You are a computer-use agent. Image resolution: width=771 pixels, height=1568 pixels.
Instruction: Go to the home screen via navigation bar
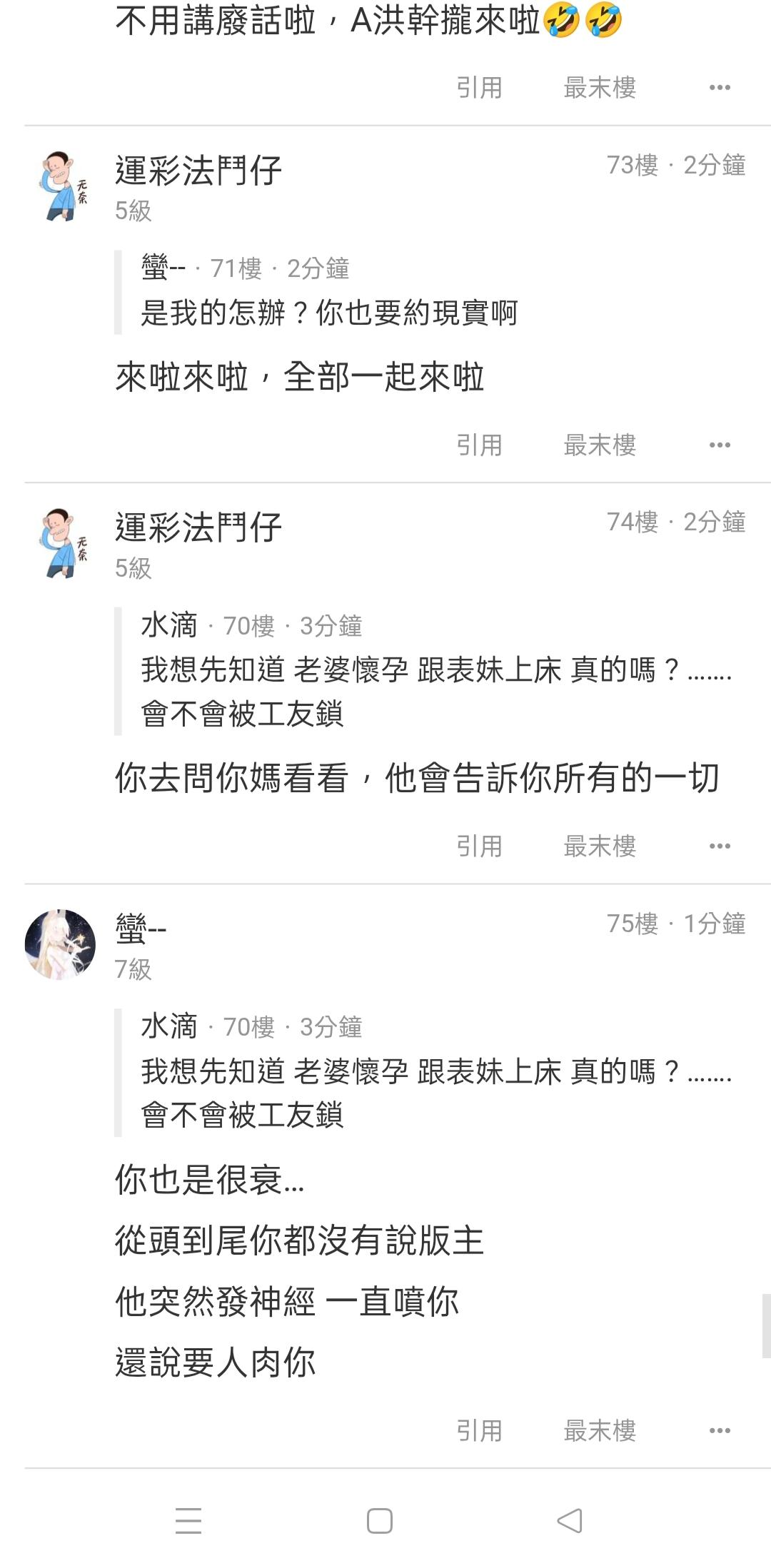[x=380, y=1521]
